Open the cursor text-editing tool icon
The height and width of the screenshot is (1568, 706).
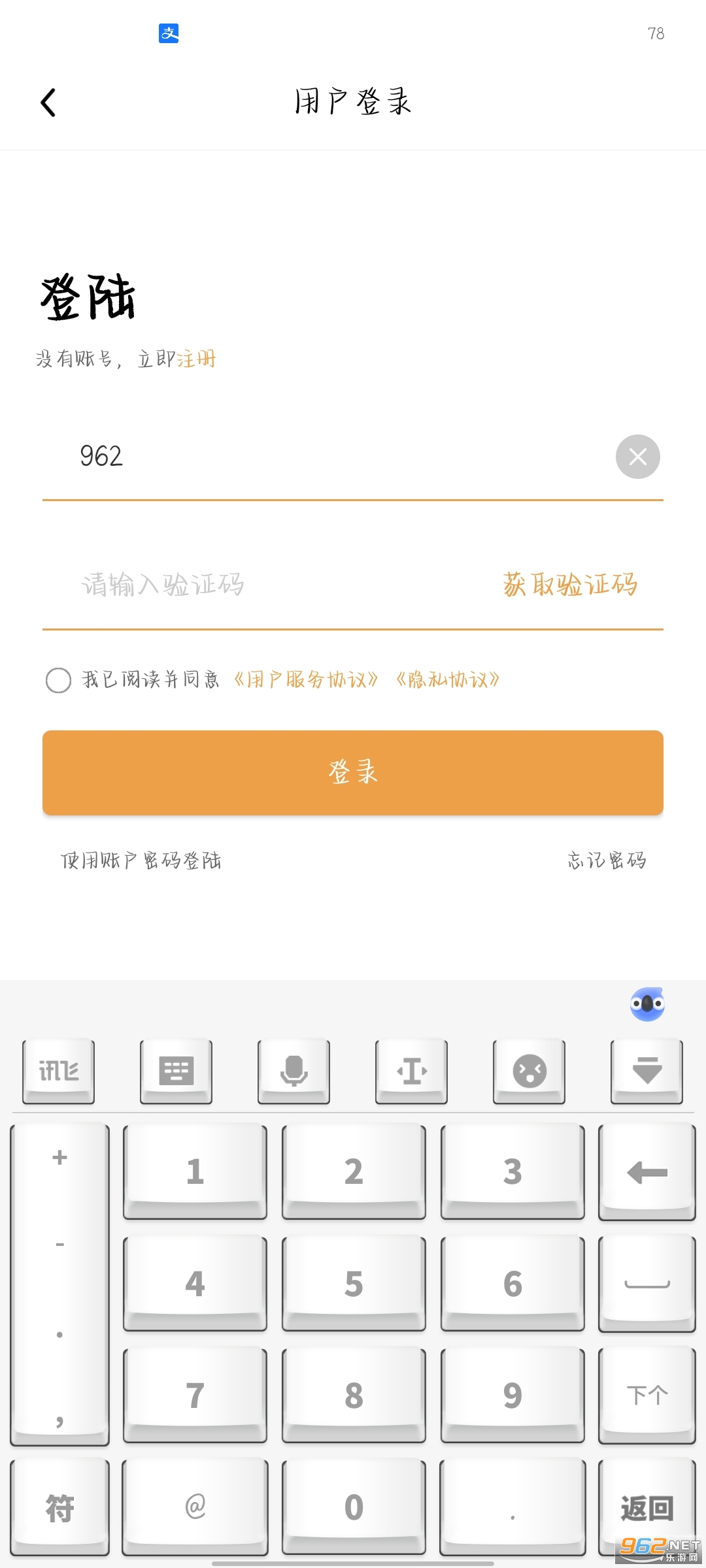[x=411, y=1071]
